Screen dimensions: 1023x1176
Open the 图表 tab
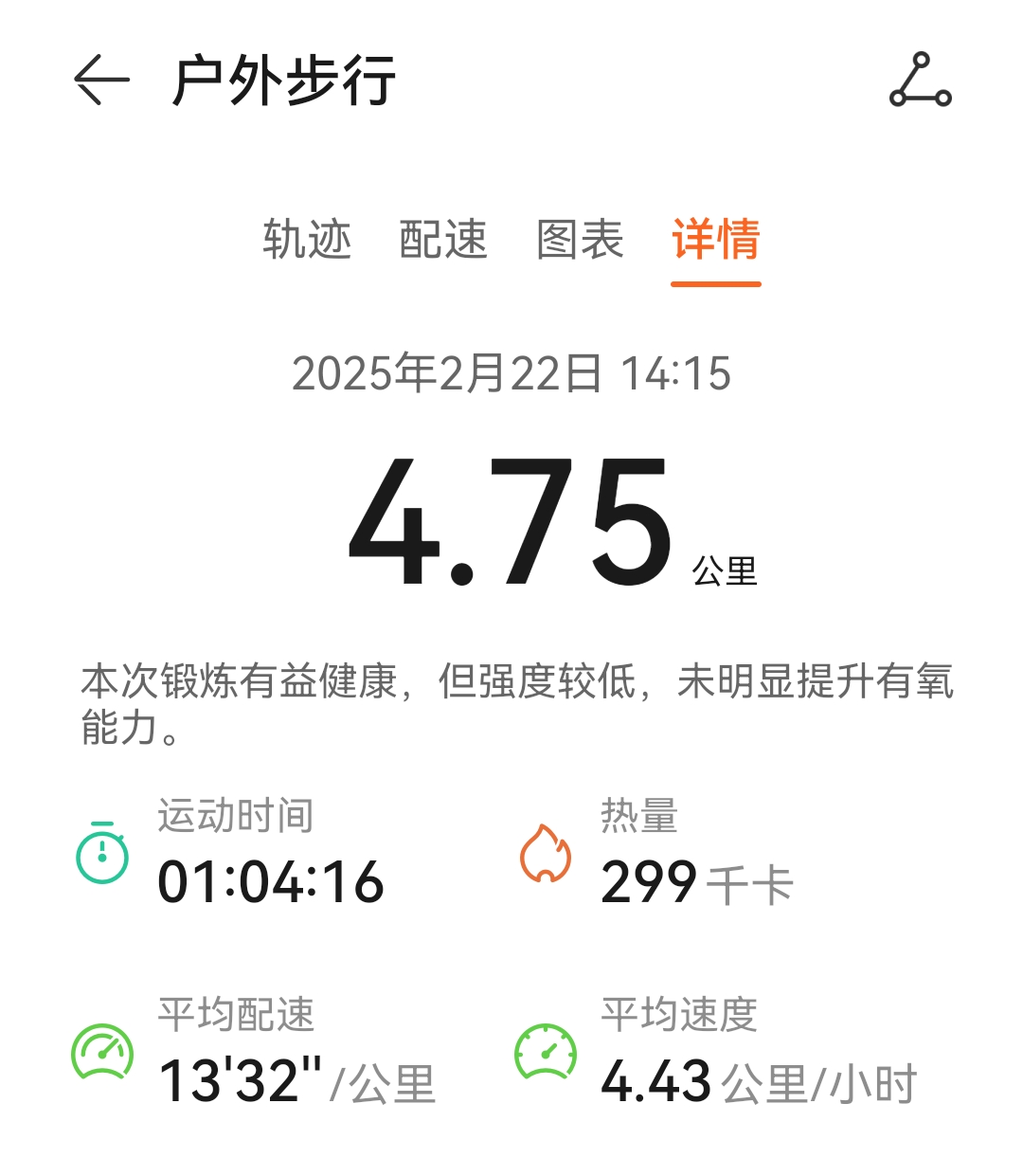click(580, 239)
